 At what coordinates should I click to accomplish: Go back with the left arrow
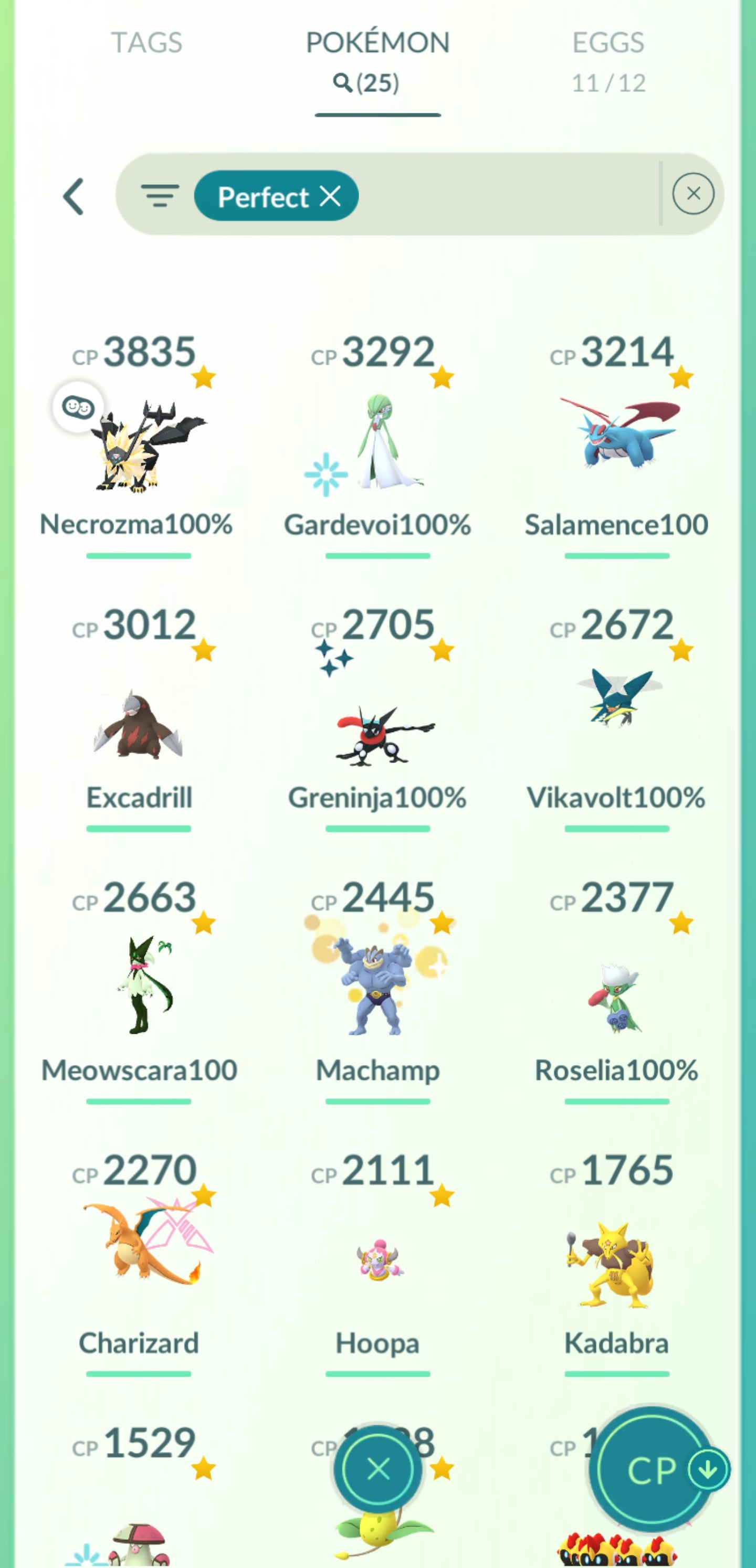tap(73, 196)
